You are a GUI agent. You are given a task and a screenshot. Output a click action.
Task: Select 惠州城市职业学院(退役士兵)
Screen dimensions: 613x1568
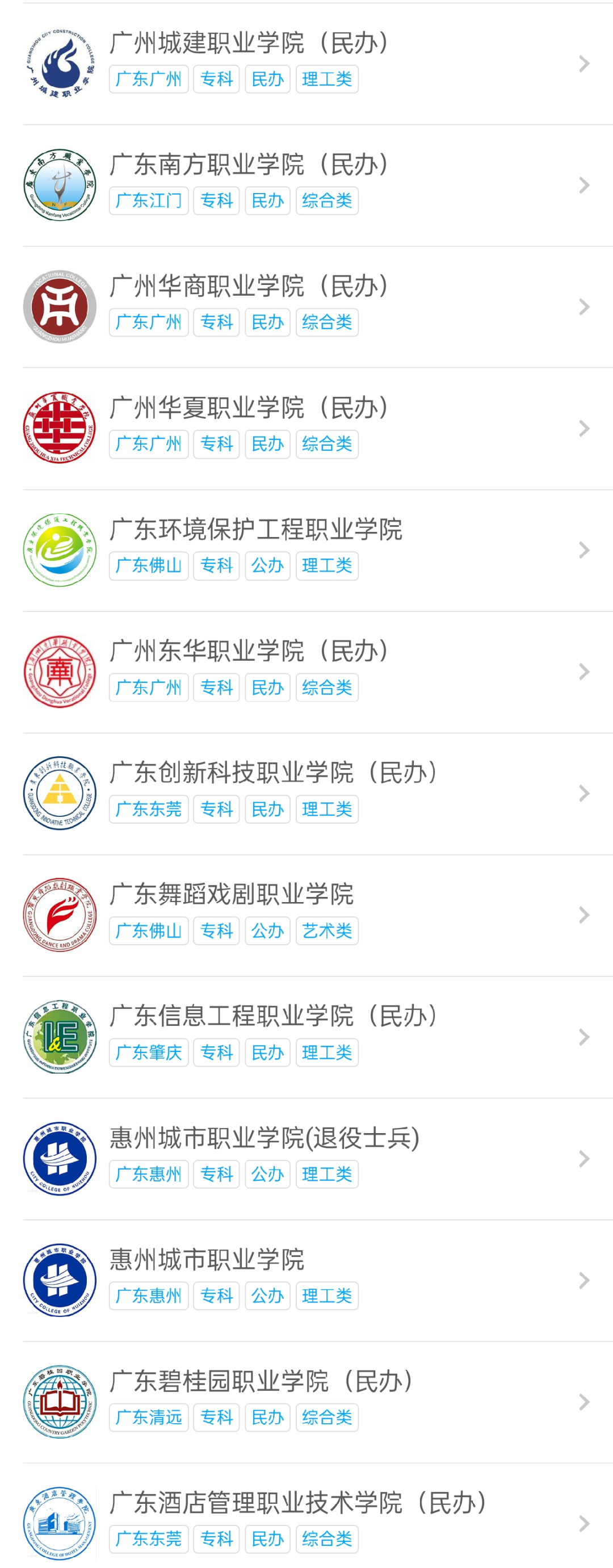tap(265, 1139)
